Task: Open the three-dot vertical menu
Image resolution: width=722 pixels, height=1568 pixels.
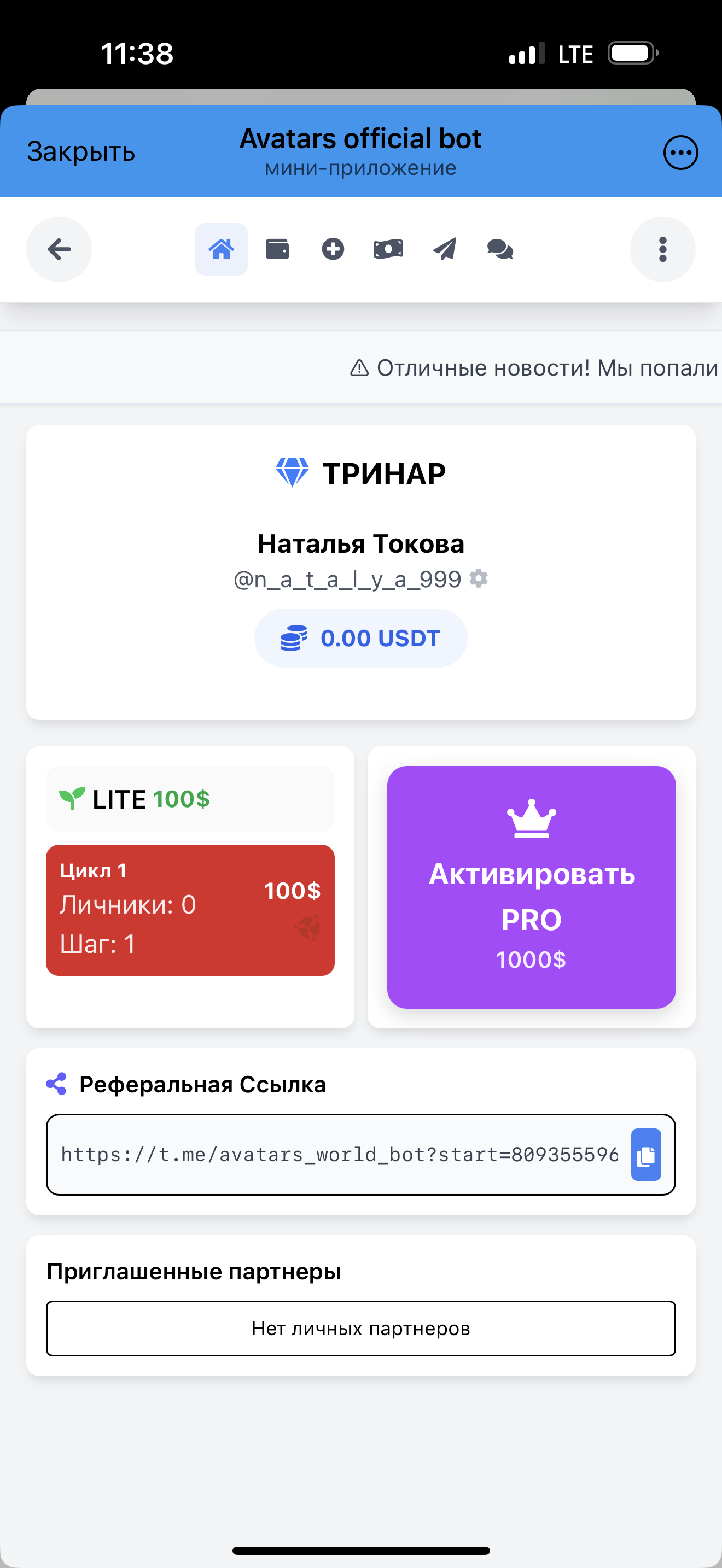Action: point(662,249)
